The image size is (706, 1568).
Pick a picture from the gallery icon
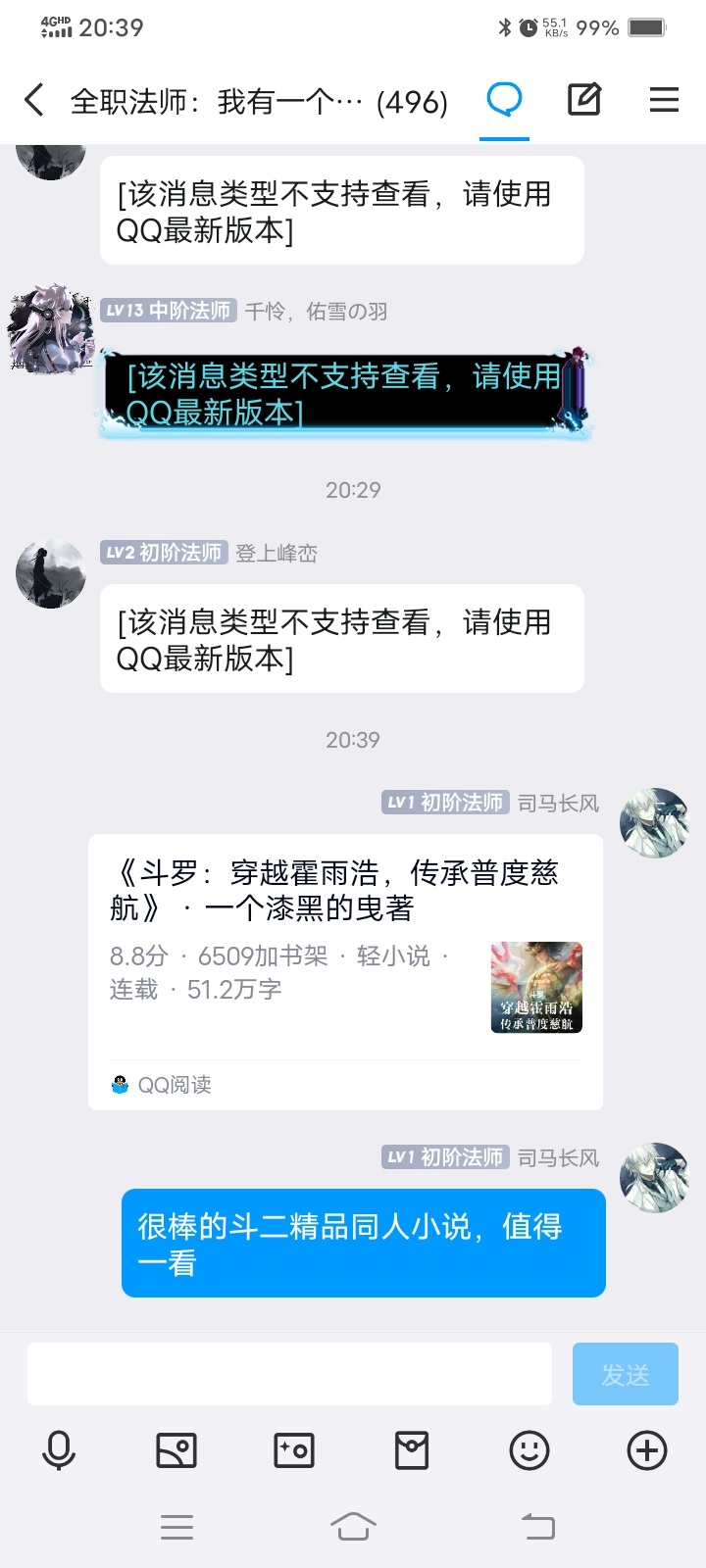[x=176, y=1450]
